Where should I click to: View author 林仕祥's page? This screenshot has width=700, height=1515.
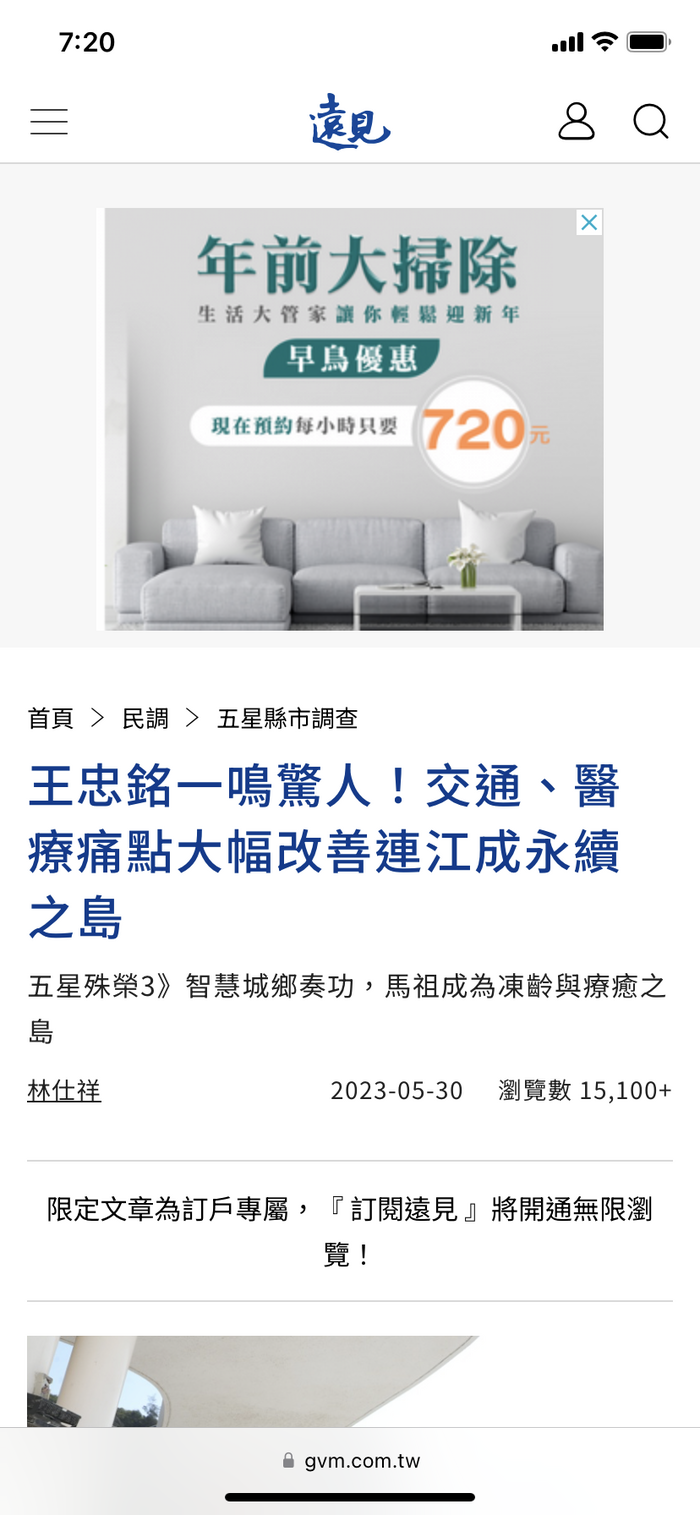click(64, 1090)
